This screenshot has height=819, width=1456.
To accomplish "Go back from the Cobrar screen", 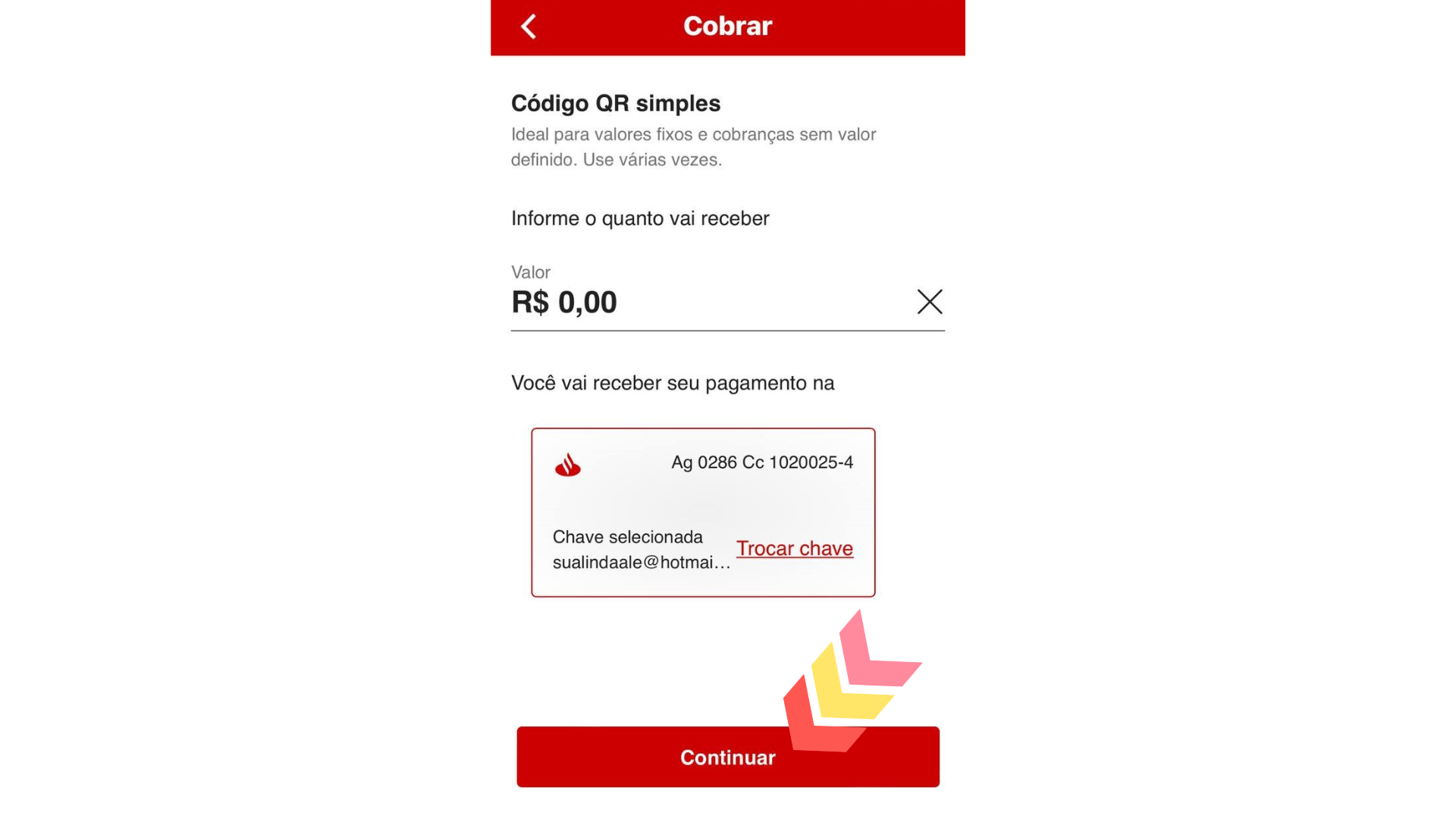I will tap(529, 27).
